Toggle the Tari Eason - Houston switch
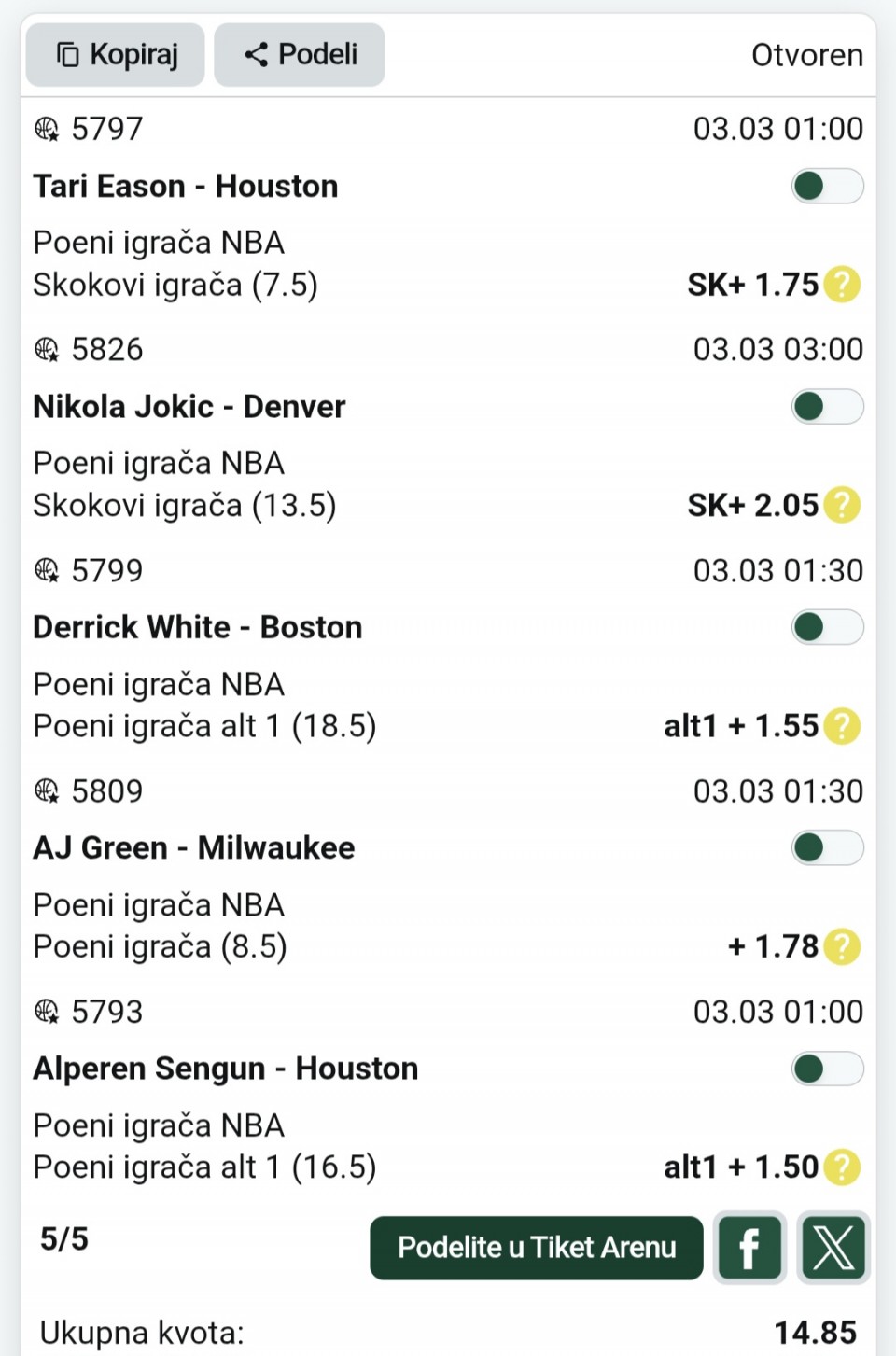Viewport: 896px width, 1356px height. tap(827, 186)
